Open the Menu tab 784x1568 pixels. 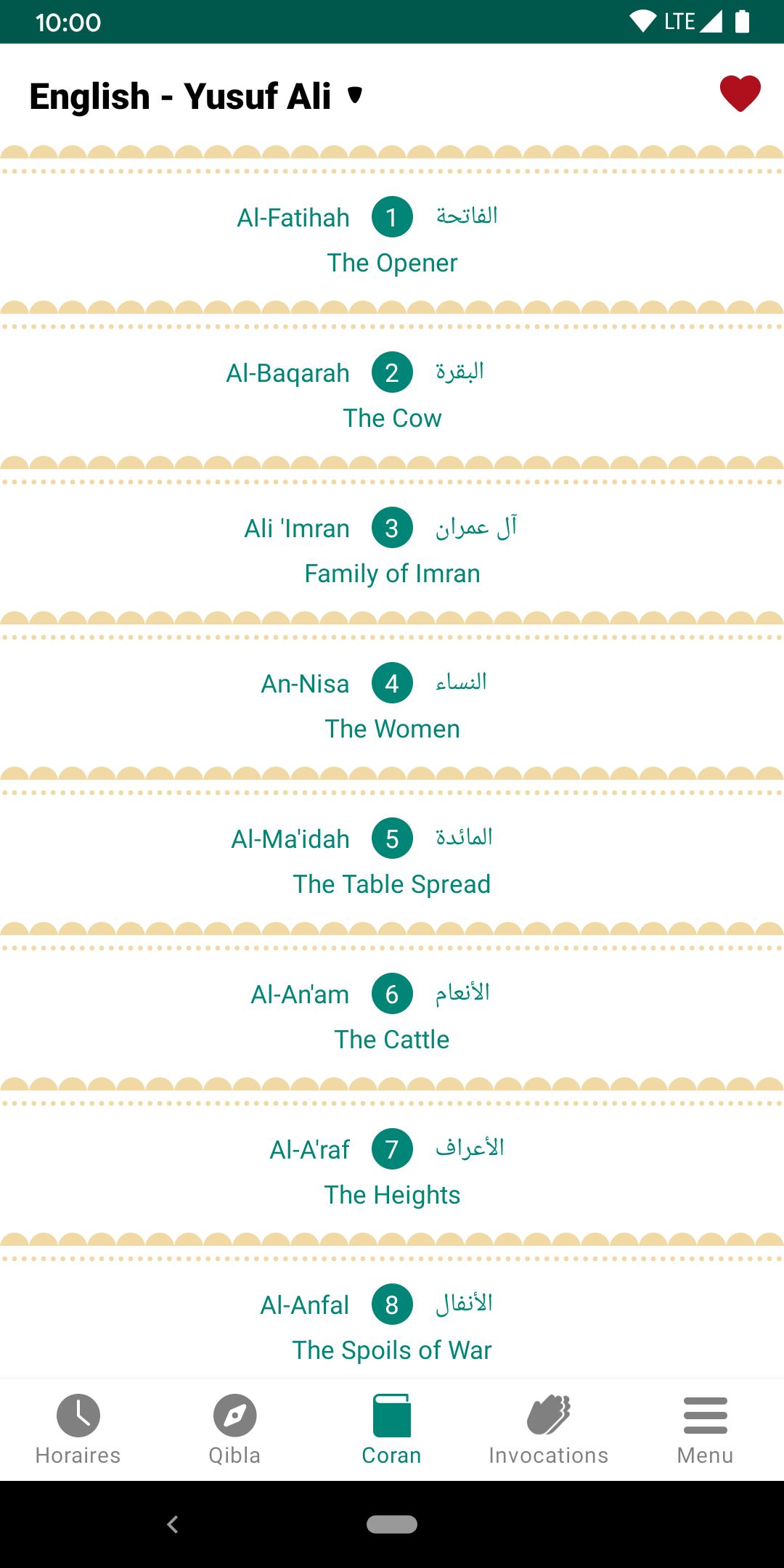pos(706,1429)
